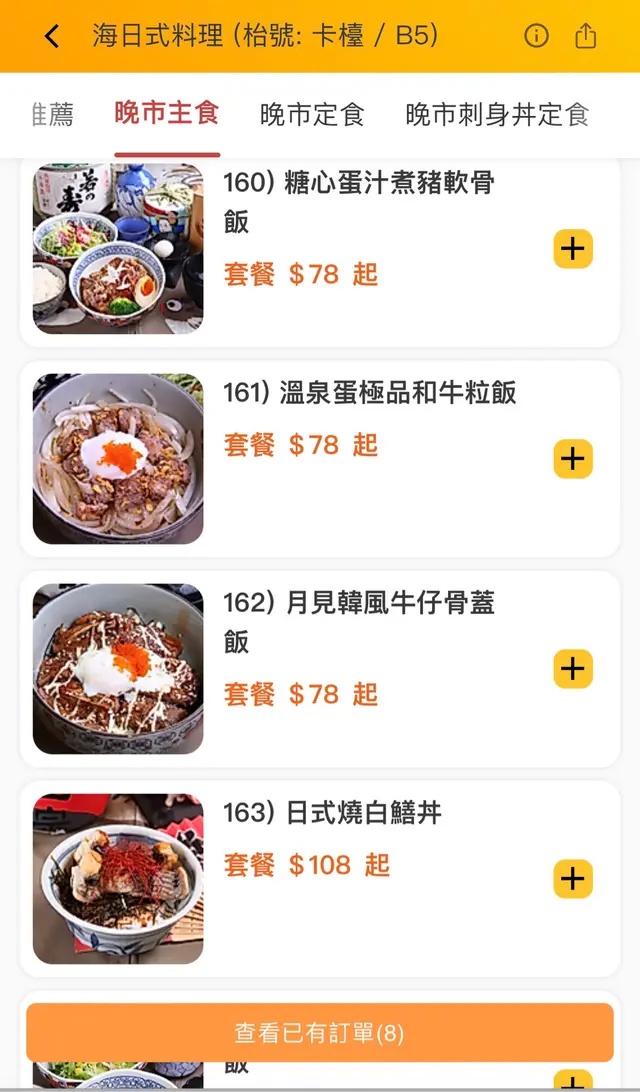The image size is (640, 1092).
Task: Add 160) 糖心蛋汁煮豬軟骨飯 to the order
Action: point(573,249)
